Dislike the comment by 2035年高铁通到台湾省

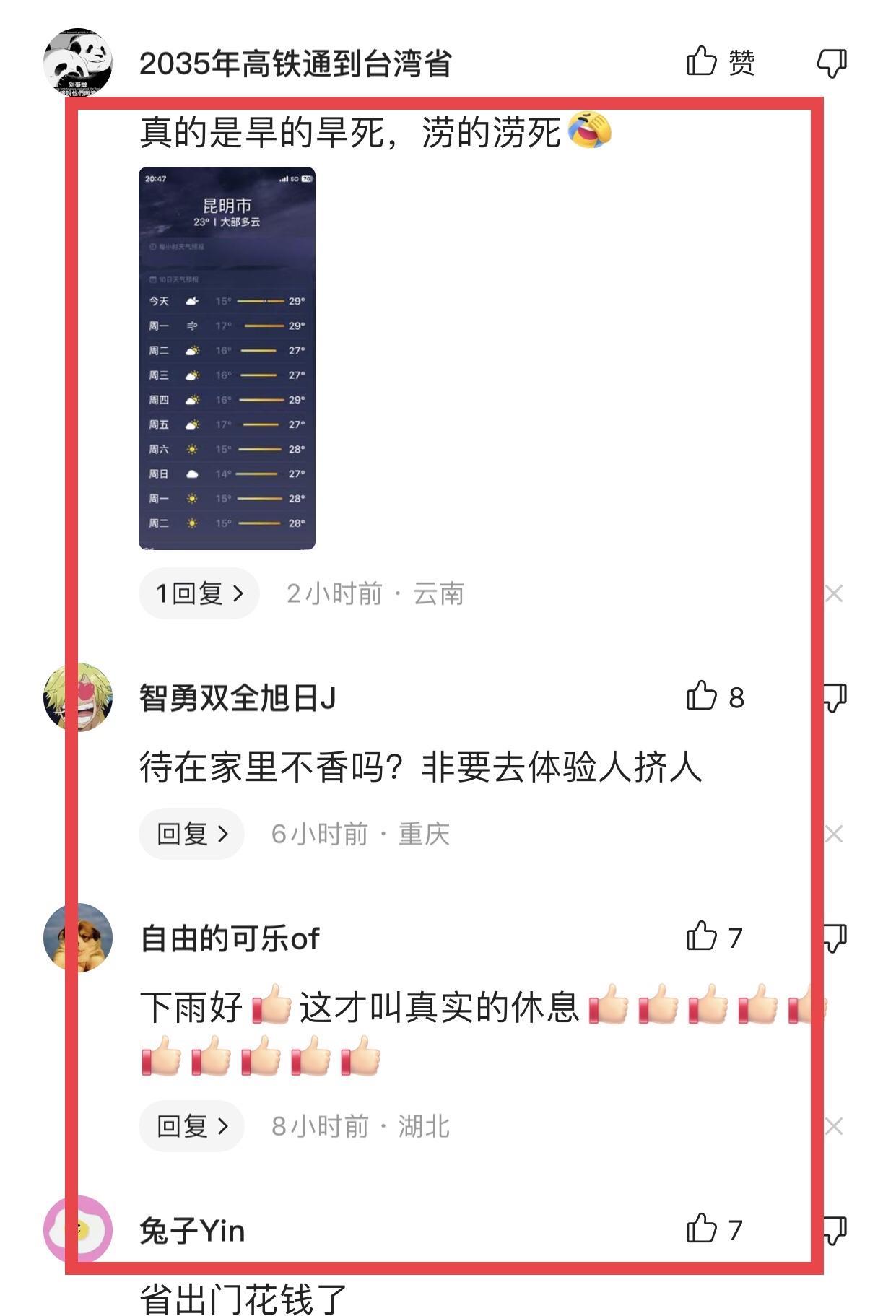(832, 63)
